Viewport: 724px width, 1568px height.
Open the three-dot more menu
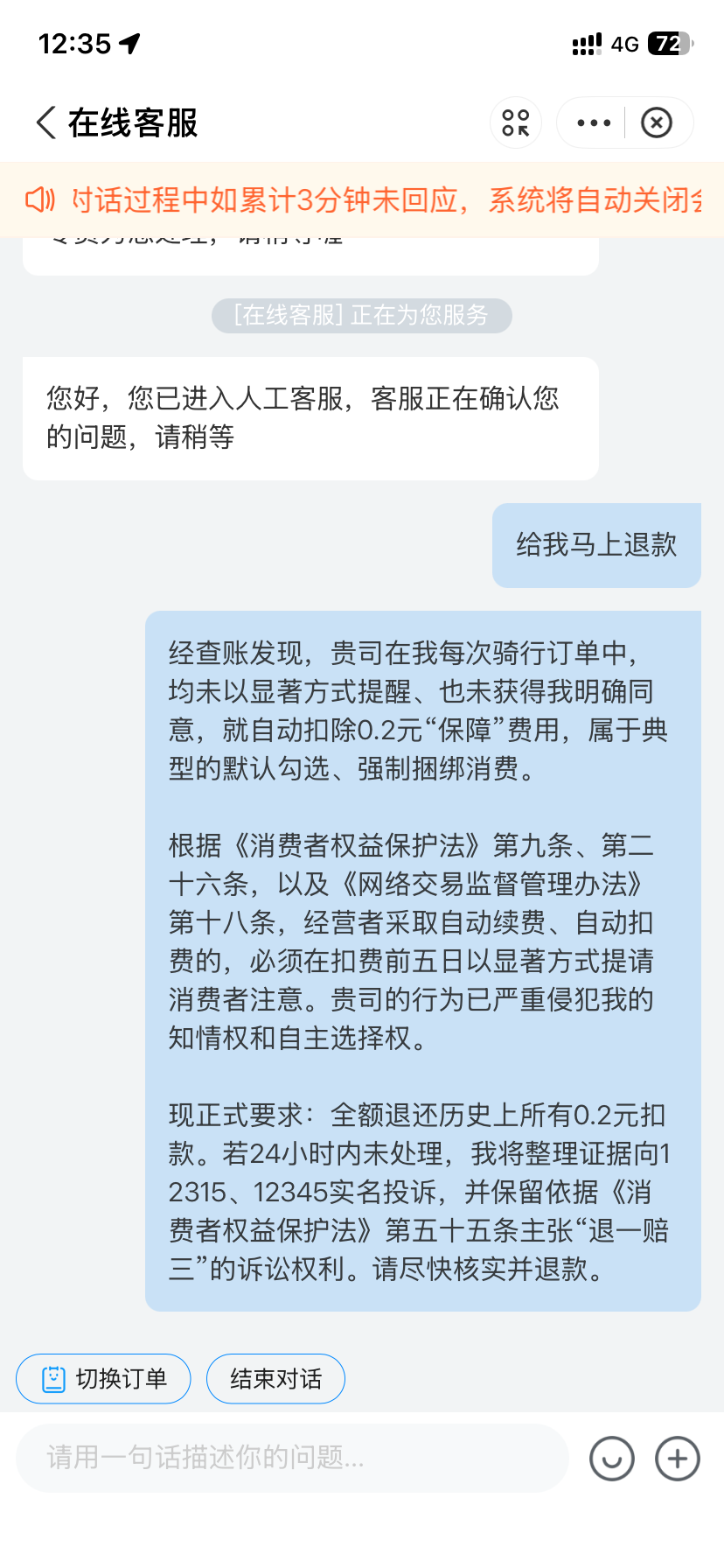click(x=594, y=122)
